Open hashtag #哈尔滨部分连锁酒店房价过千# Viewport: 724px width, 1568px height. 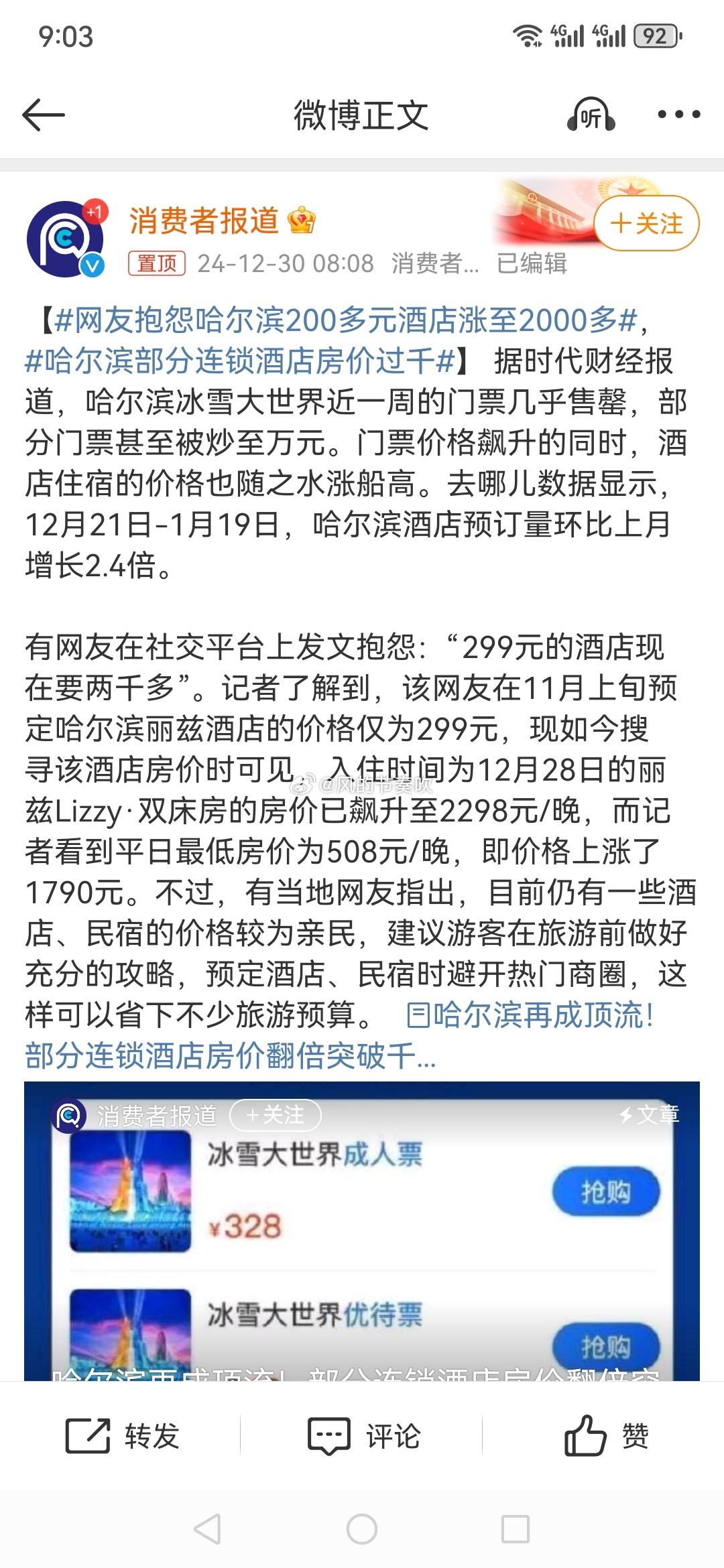click(240, 361)
